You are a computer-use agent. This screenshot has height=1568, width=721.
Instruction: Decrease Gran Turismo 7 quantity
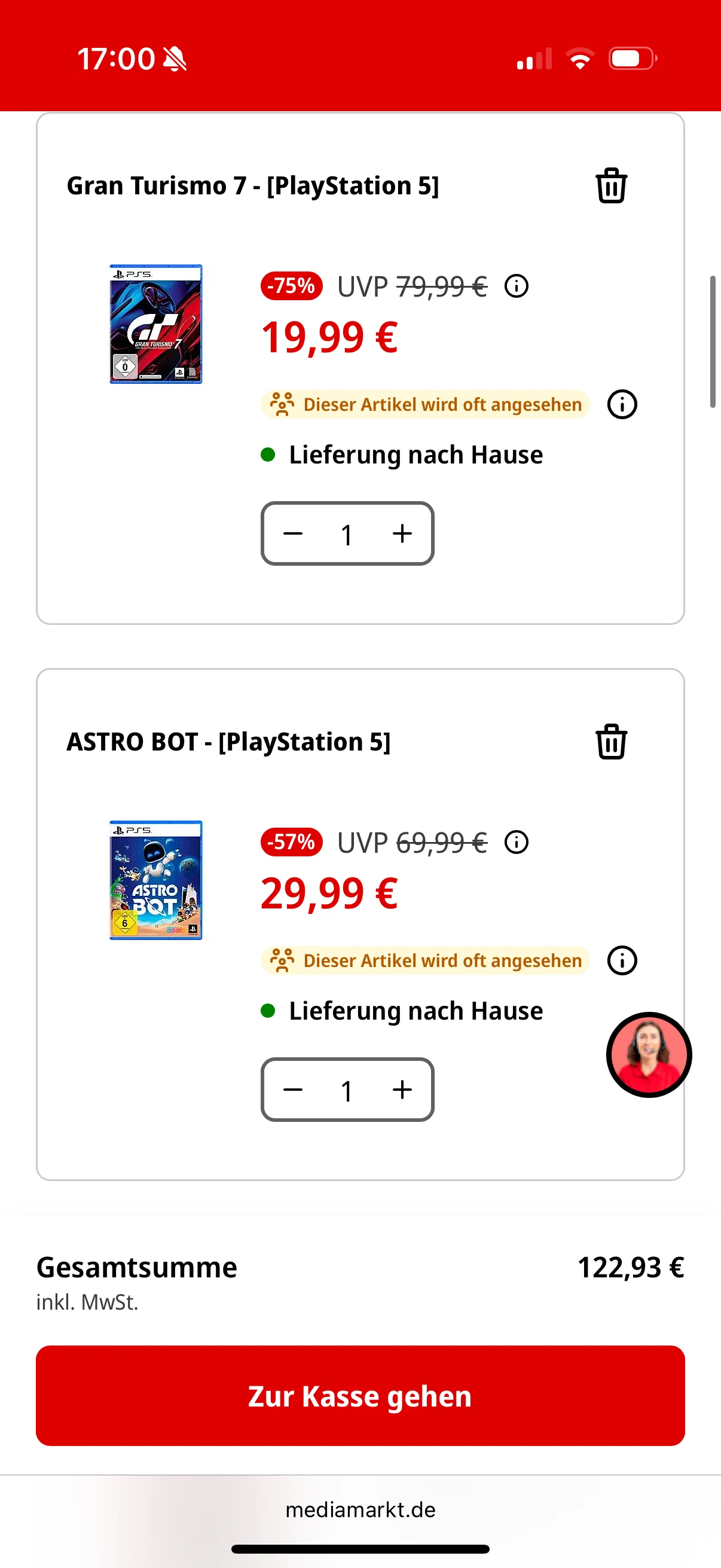[294, 534]
